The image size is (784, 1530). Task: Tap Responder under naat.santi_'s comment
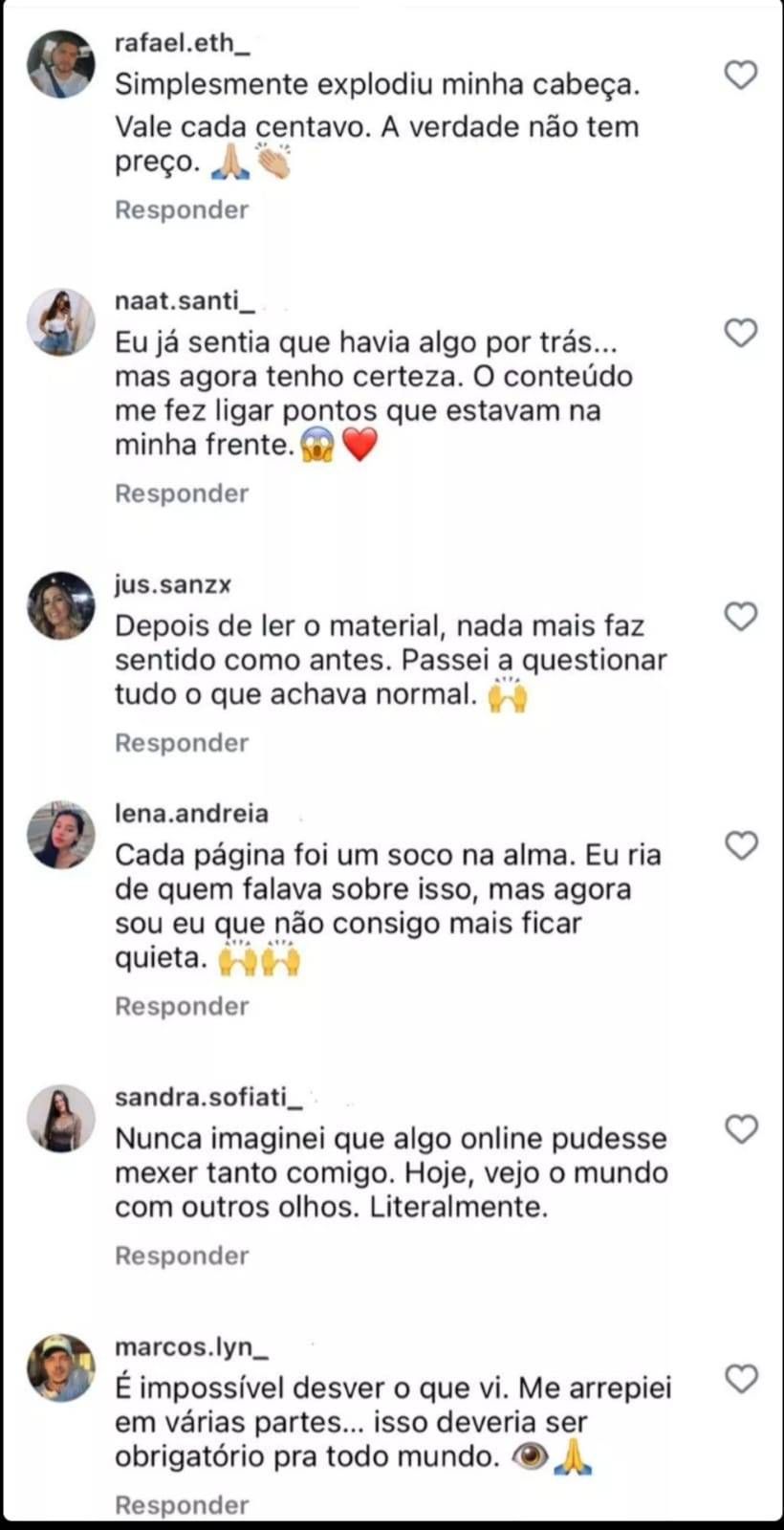click(x=182, y=493)
